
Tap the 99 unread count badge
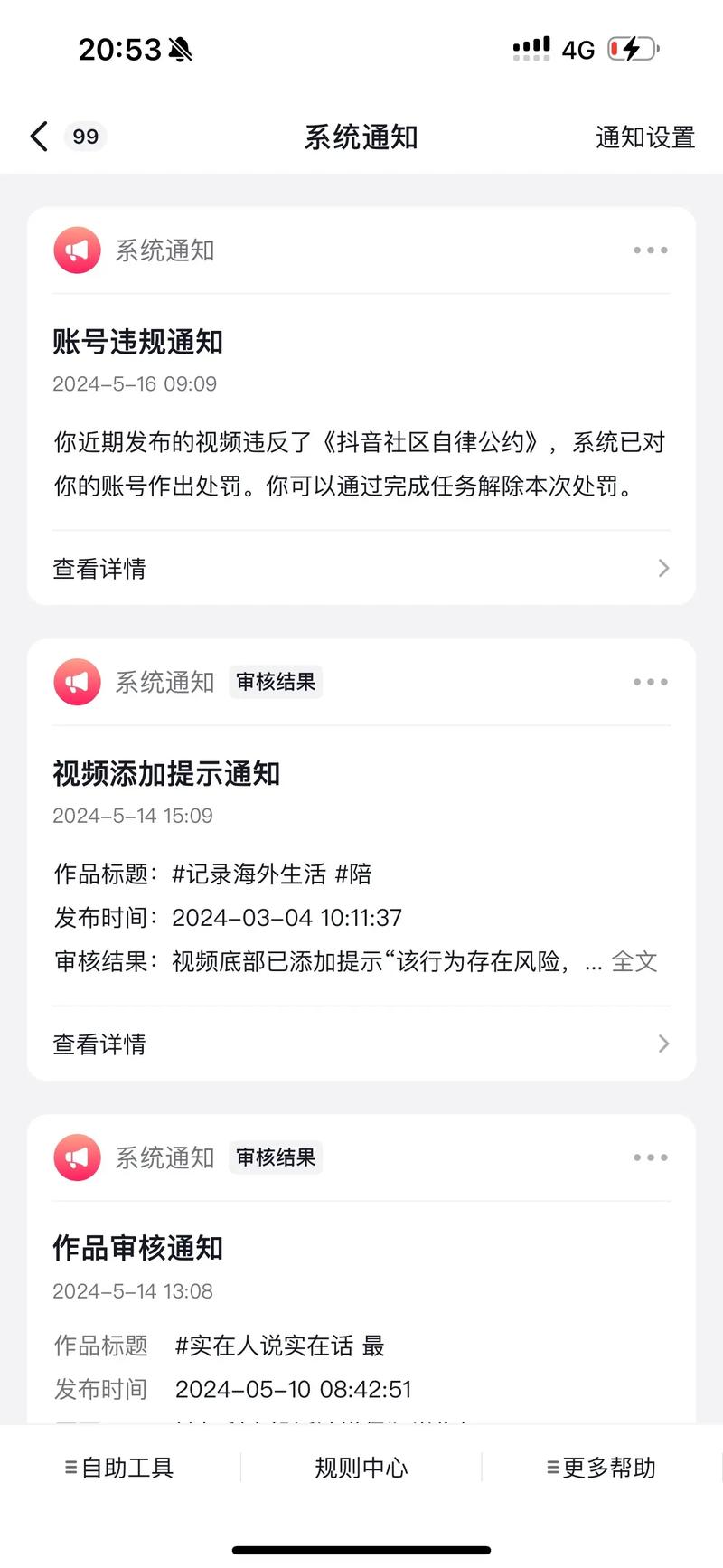click(85, 136)
